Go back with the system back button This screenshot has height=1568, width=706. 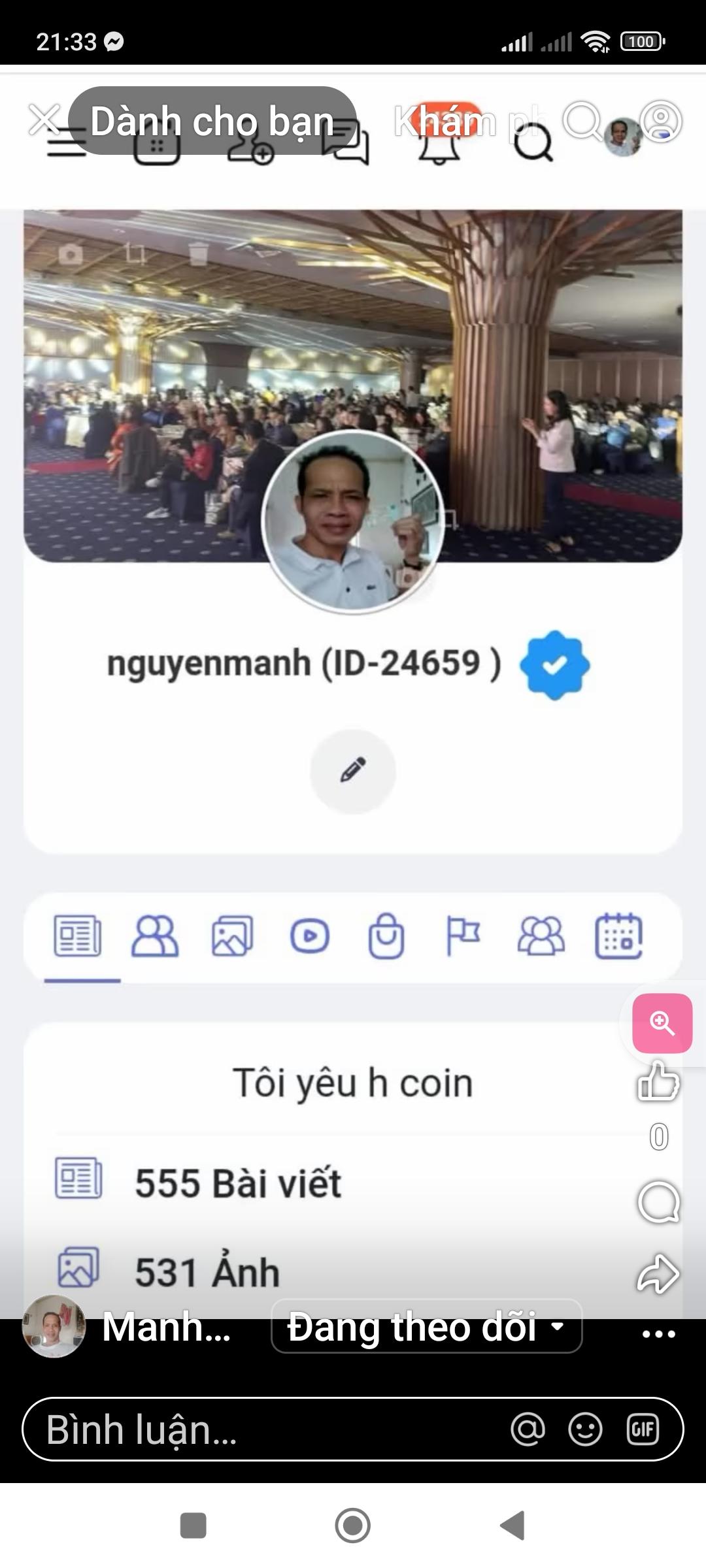(513, 1526)
